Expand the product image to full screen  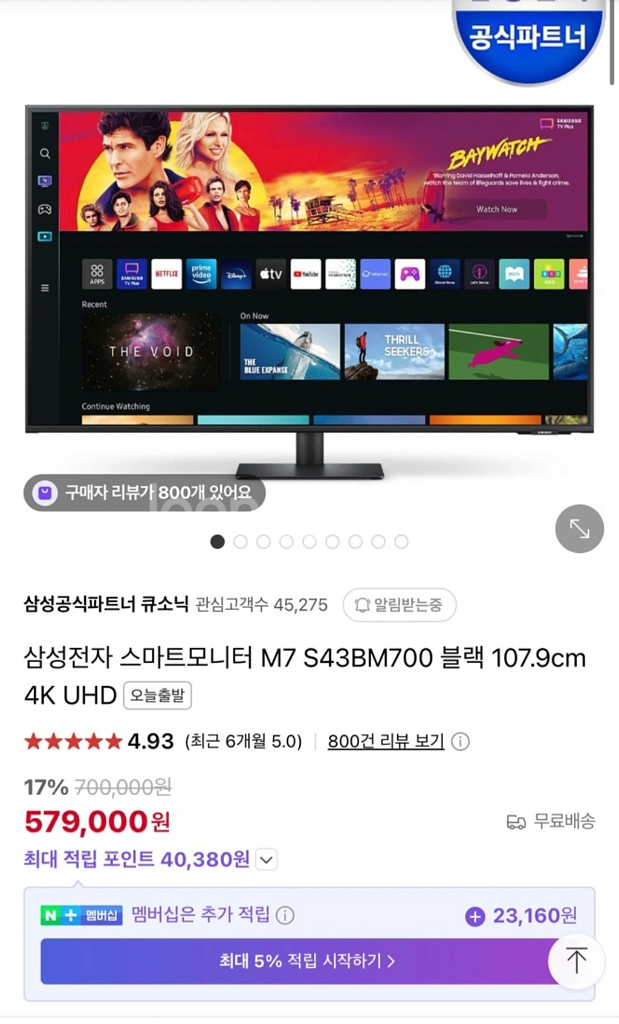[x=579, y=529]
